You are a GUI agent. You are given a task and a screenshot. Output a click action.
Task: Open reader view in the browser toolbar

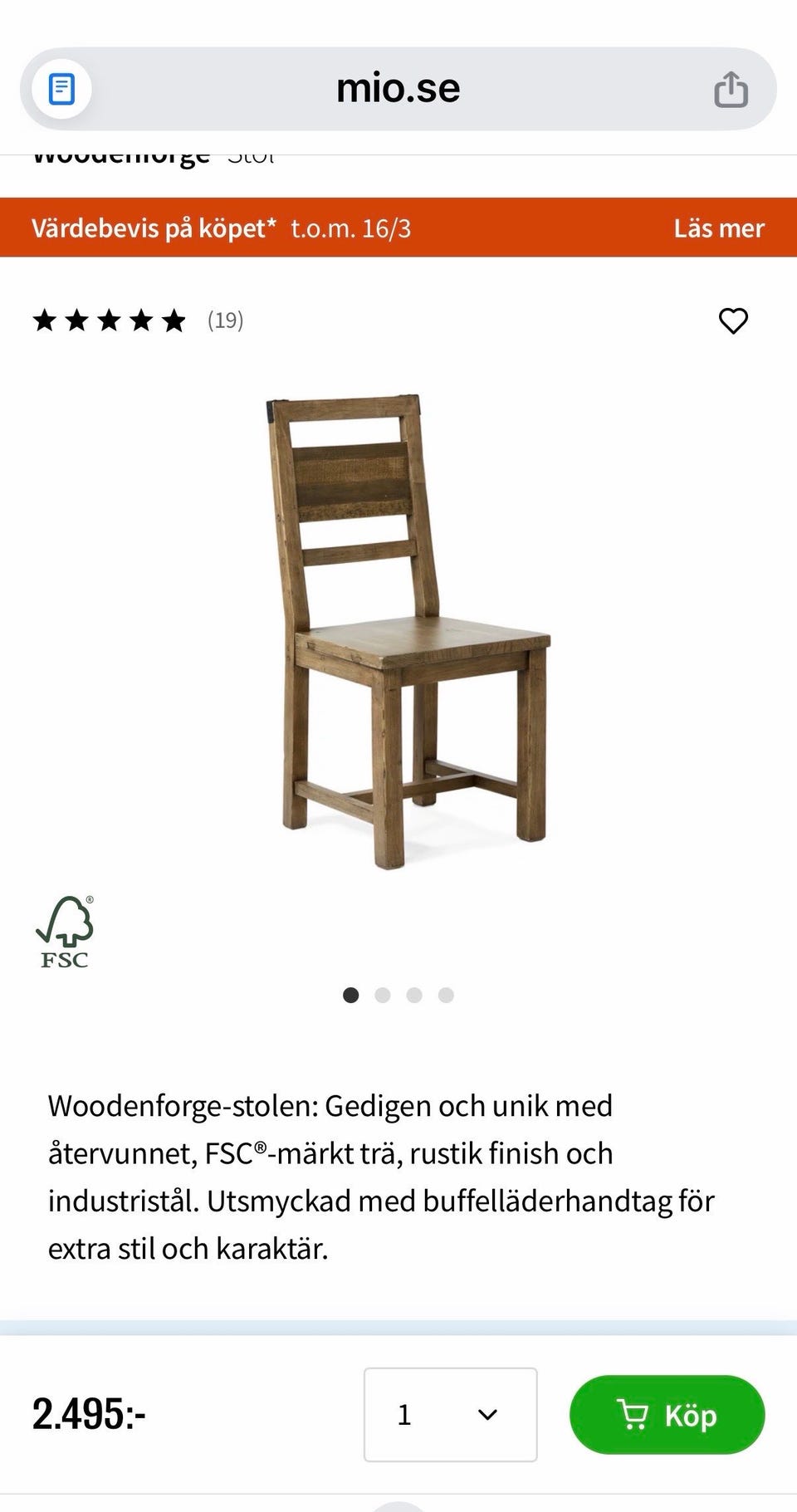pyautogui.click(x=62, y=87)
